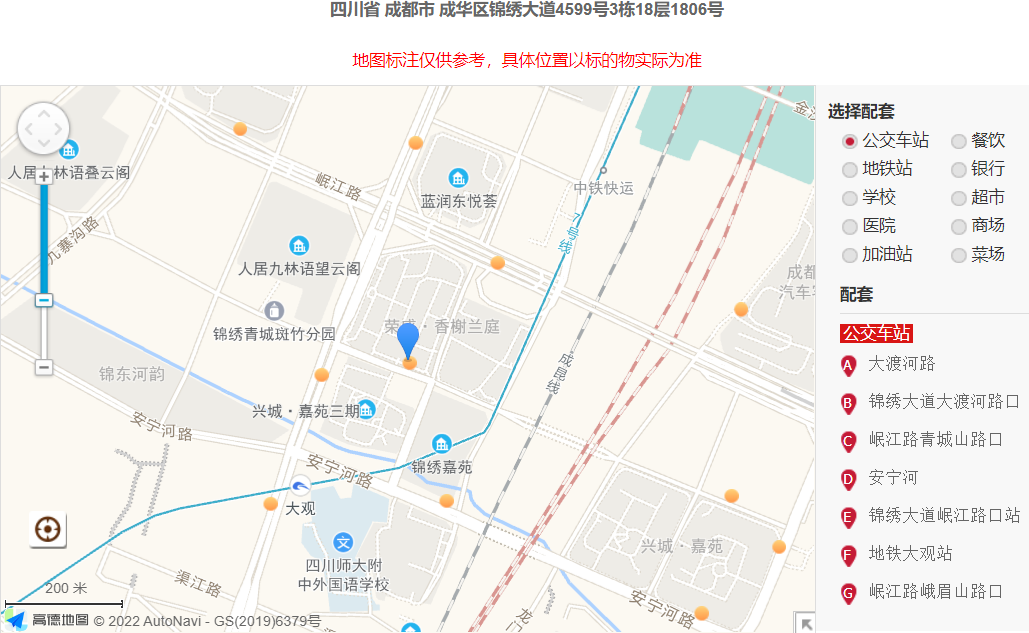Viewport: 1029px width, 633px height.
Task: Show bus stop D 安宁河
Action: pyautogui.click(x=893, y=478)
